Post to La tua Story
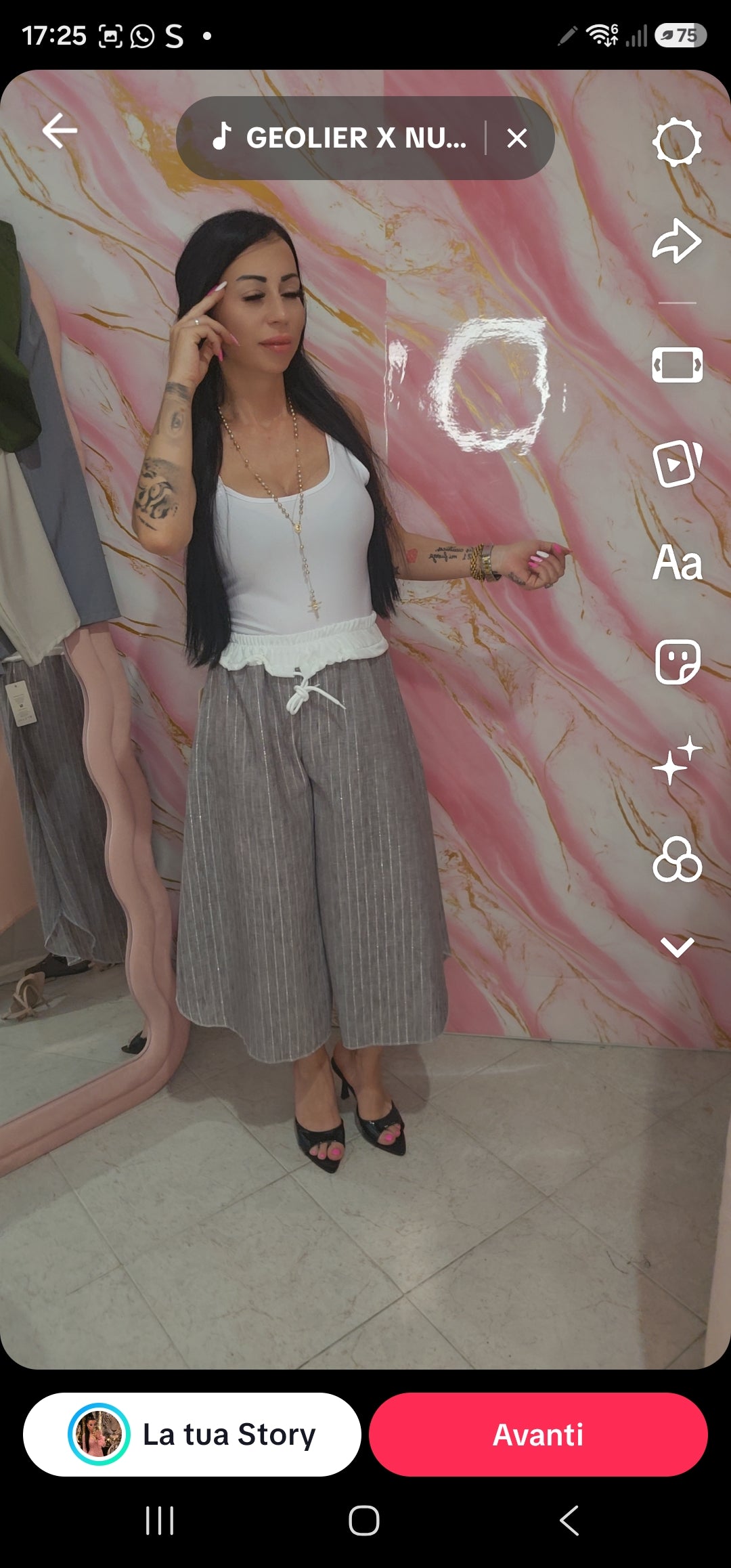 tap(192, 1434)
